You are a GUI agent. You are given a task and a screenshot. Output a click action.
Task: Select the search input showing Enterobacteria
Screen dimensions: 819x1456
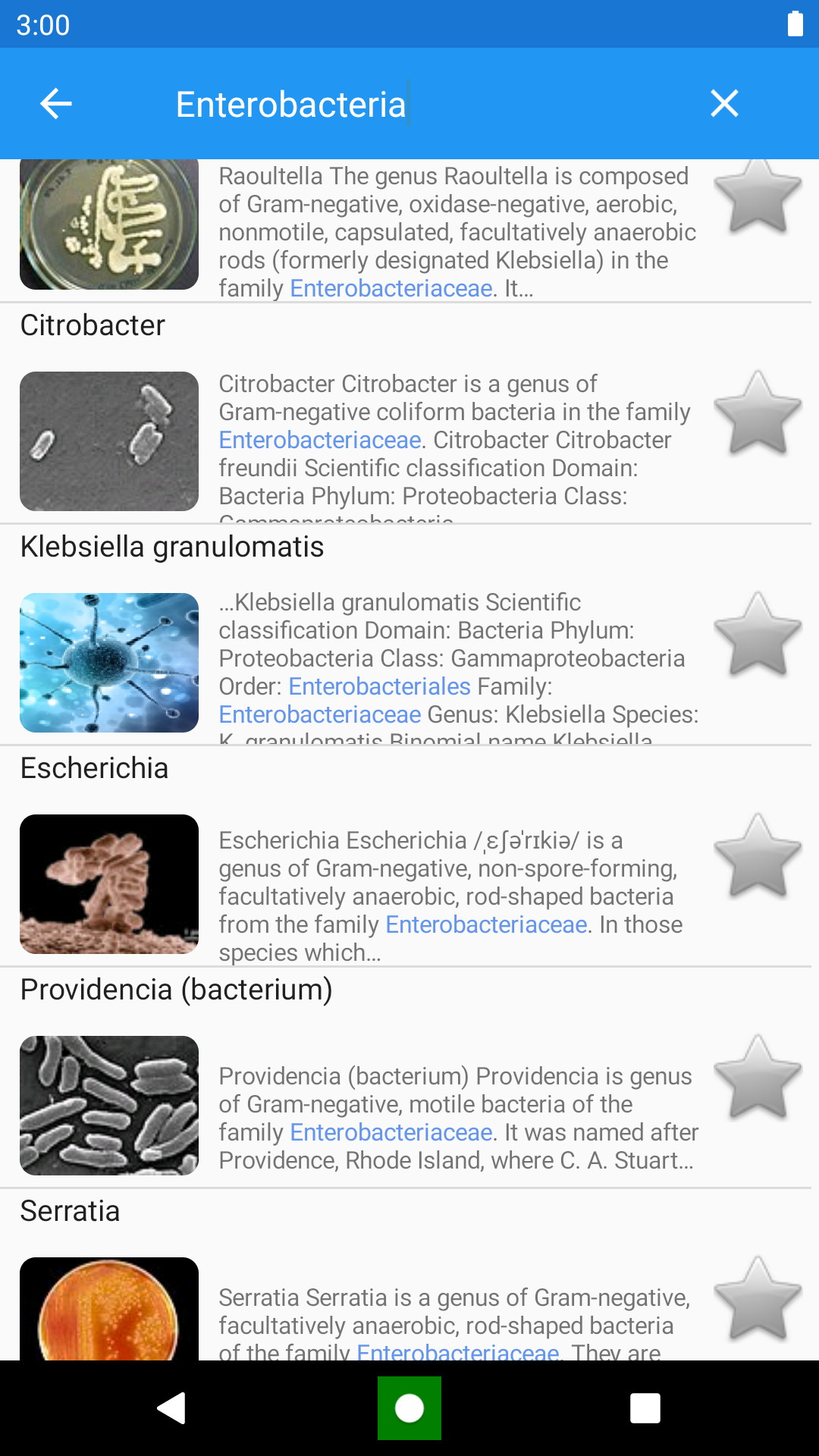[292, 103]
